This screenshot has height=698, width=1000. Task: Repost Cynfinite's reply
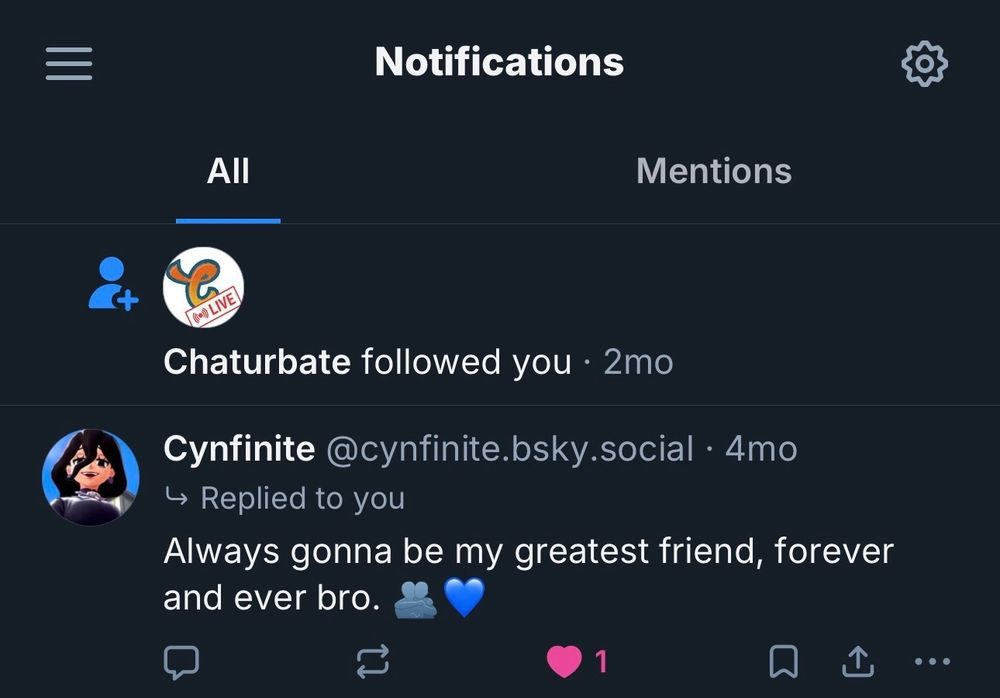[x=372, y=660]
